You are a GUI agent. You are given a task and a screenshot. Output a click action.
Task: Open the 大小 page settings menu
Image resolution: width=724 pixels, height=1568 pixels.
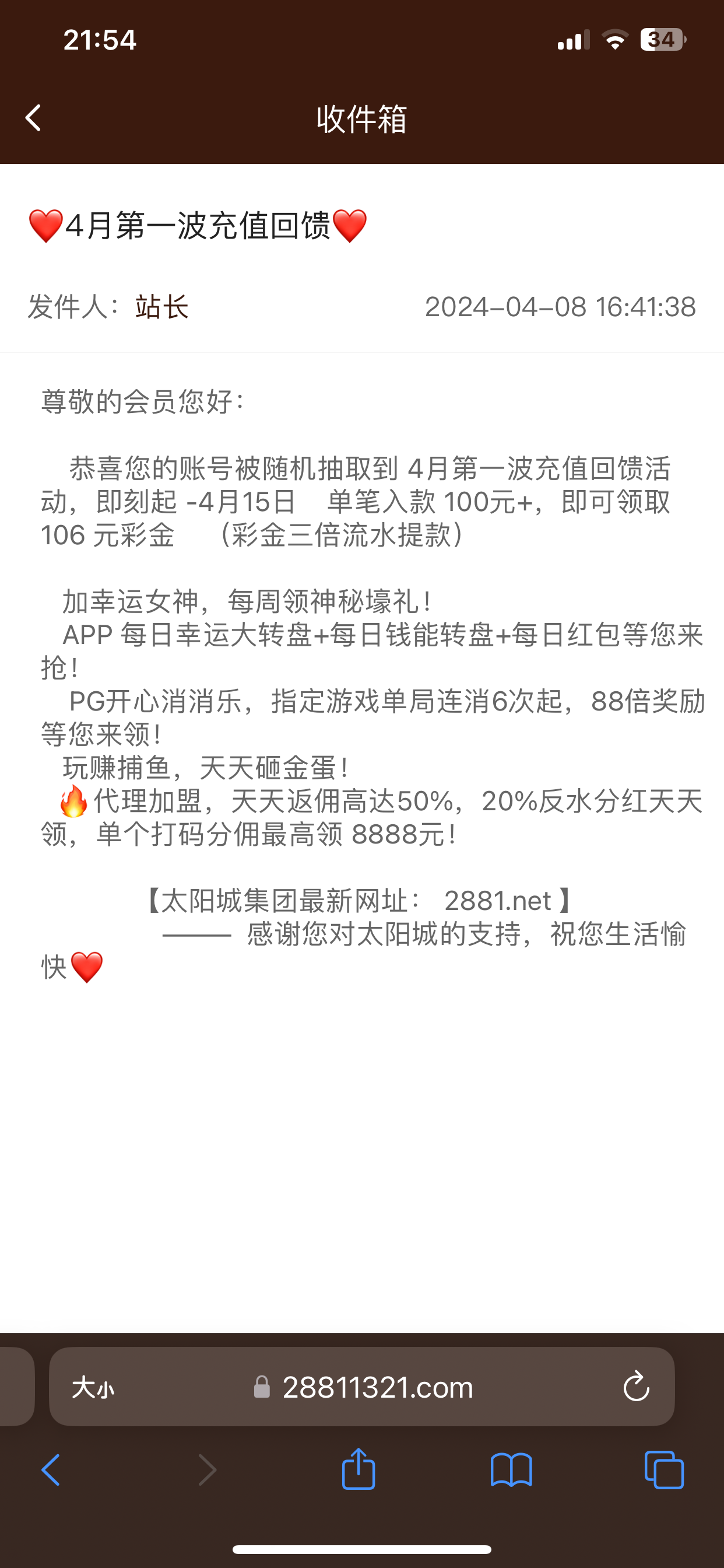pos(93,1388)
